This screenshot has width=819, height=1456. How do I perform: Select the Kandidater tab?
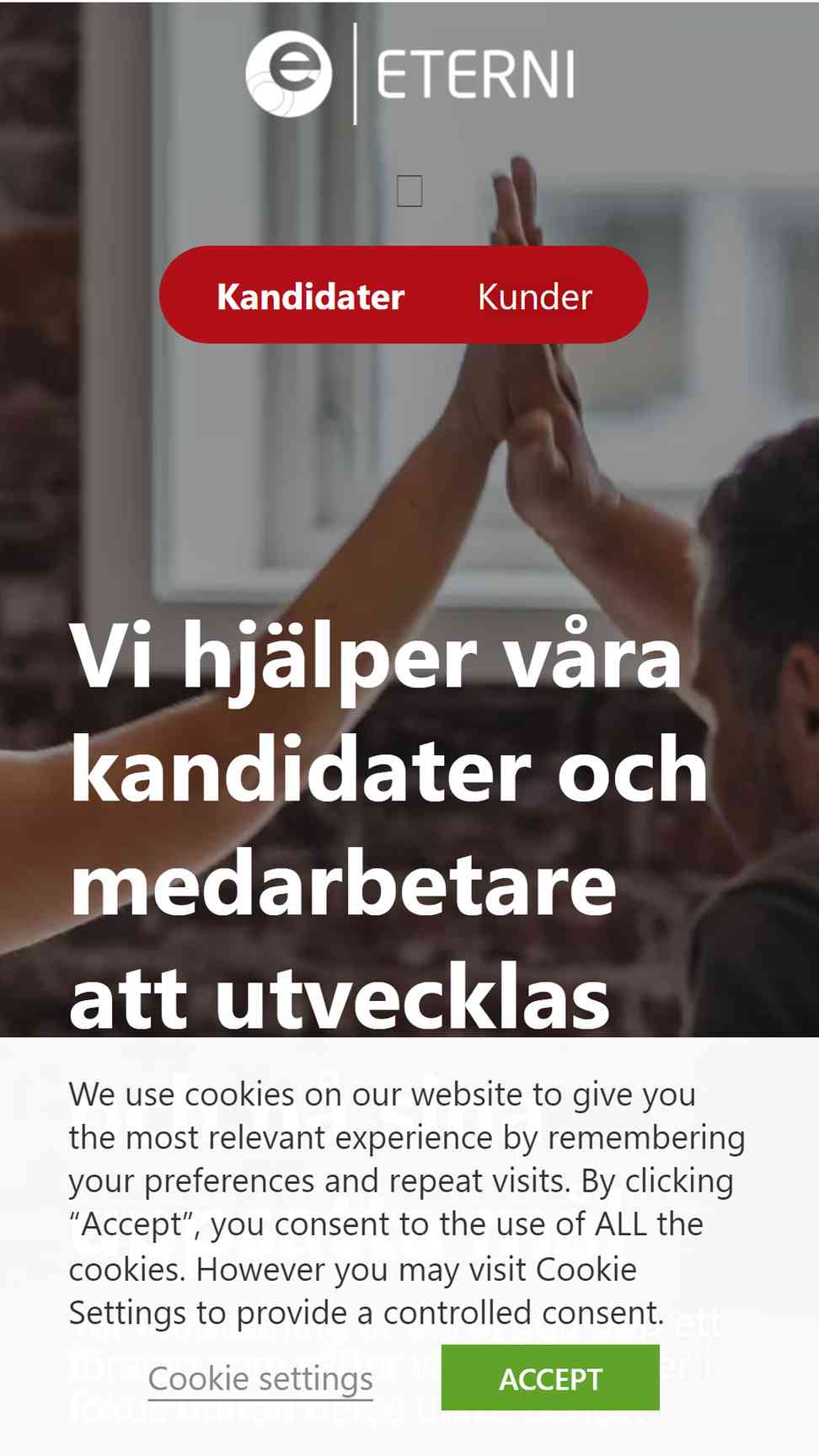coord(311,297)
